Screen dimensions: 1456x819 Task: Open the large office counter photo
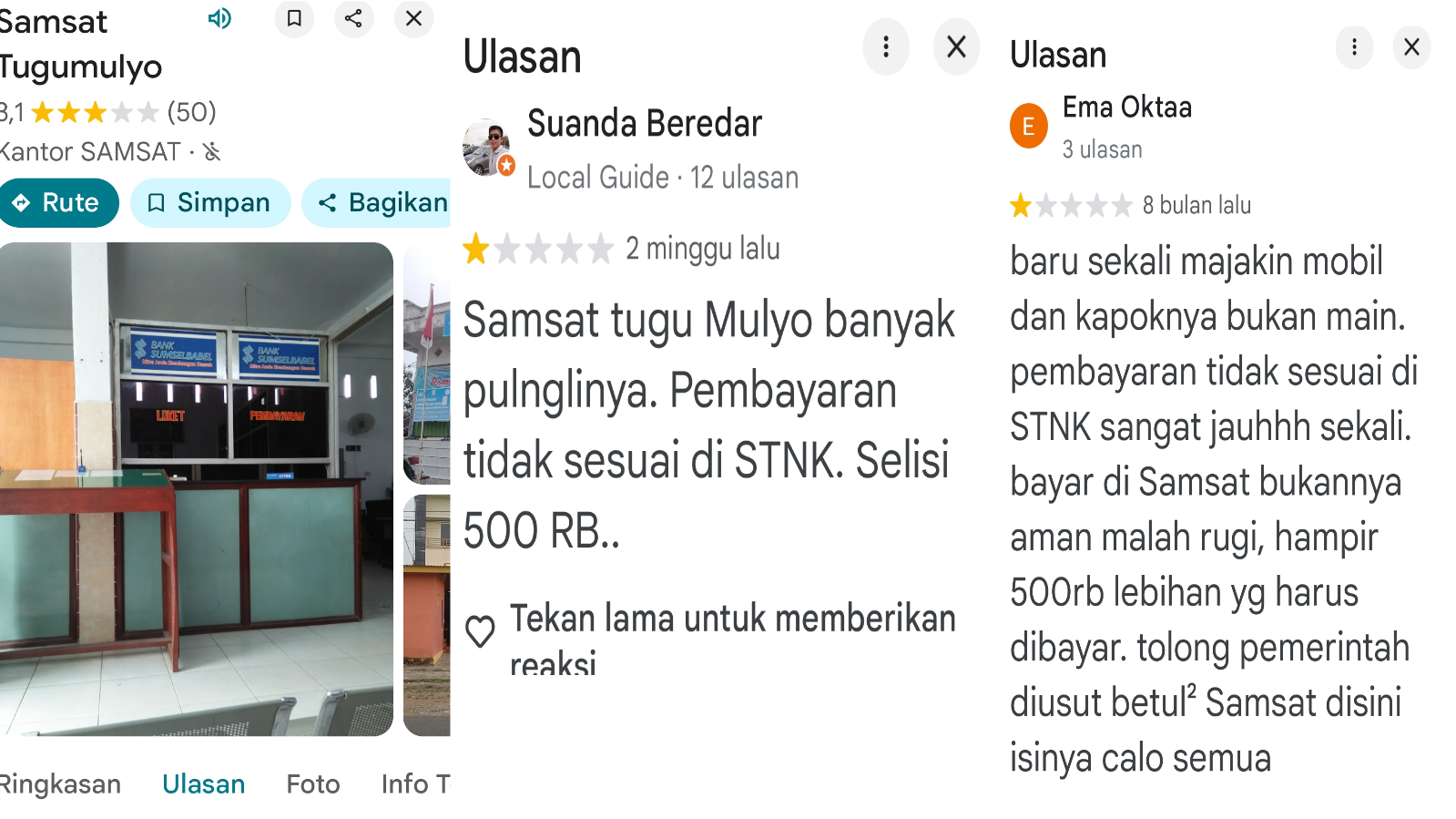pos(196,488)
